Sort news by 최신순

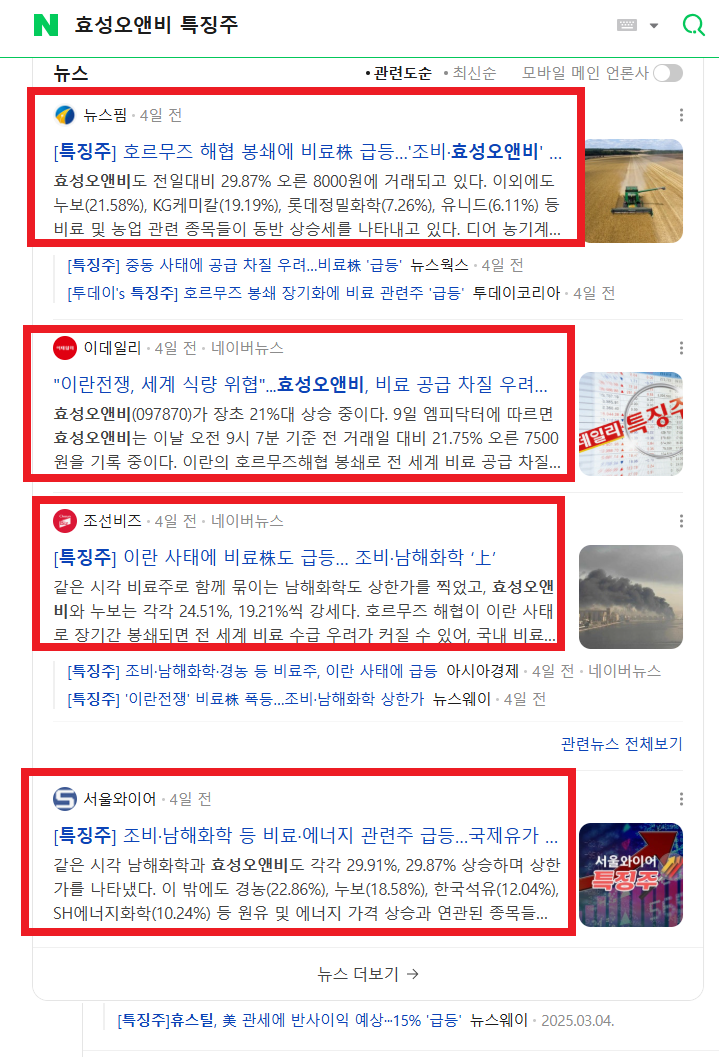pyautogui.click(x=473, y=73)
